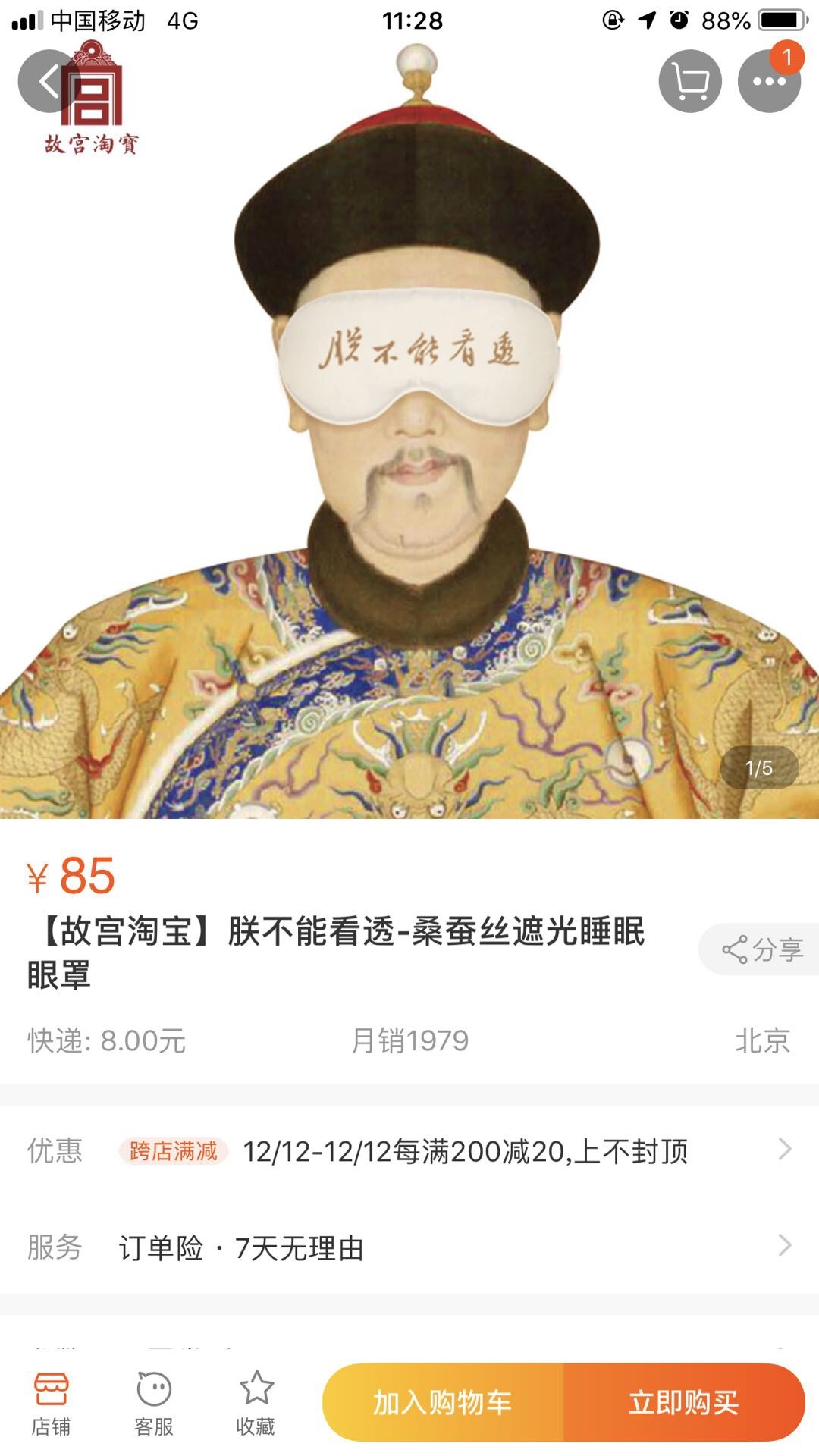The width and height of the screenshot is (819, 1456).
Task: Open the three-dot more options menu
Action: (769, 81)
